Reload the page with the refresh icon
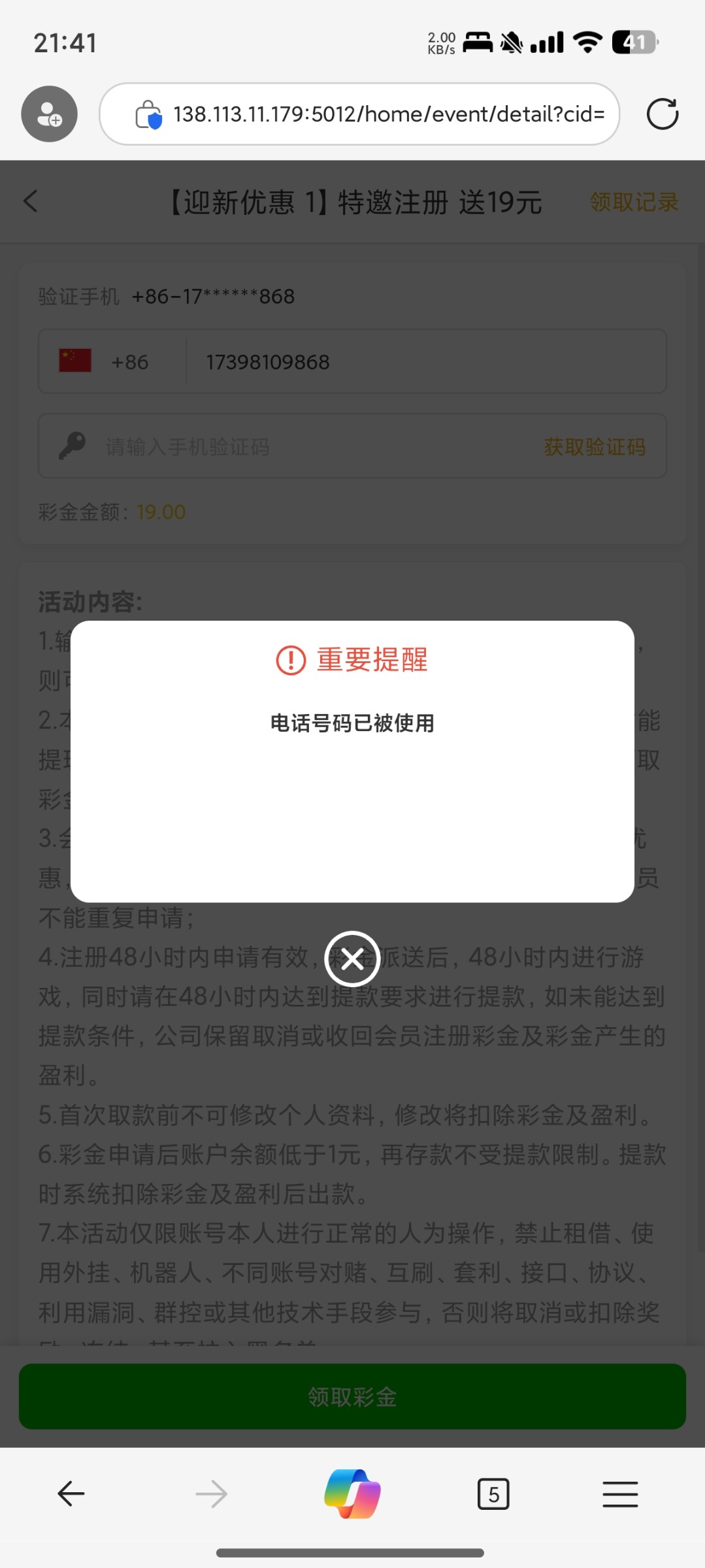Screen dimensions: 705x1568 click(x=663, y=114)
